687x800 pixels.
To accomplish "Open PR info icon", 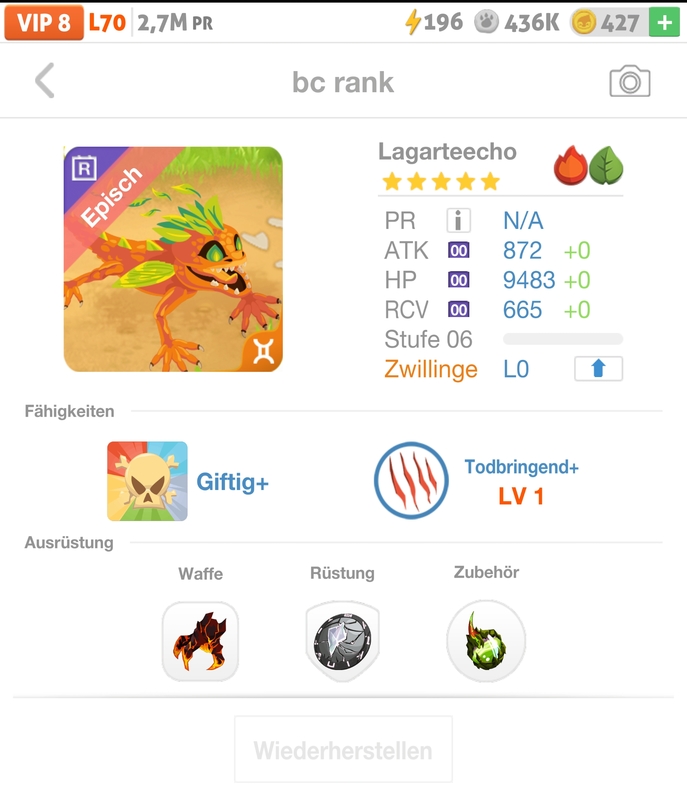I will [458, 221].
